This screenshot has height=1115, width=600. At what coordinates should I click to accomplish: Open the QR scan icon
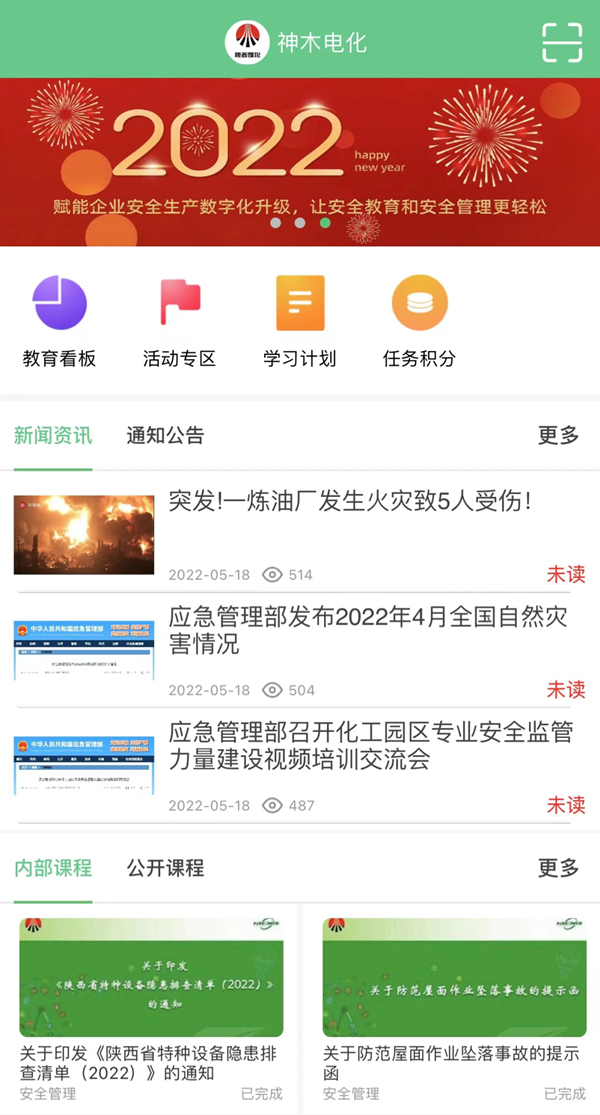[561, 41]
